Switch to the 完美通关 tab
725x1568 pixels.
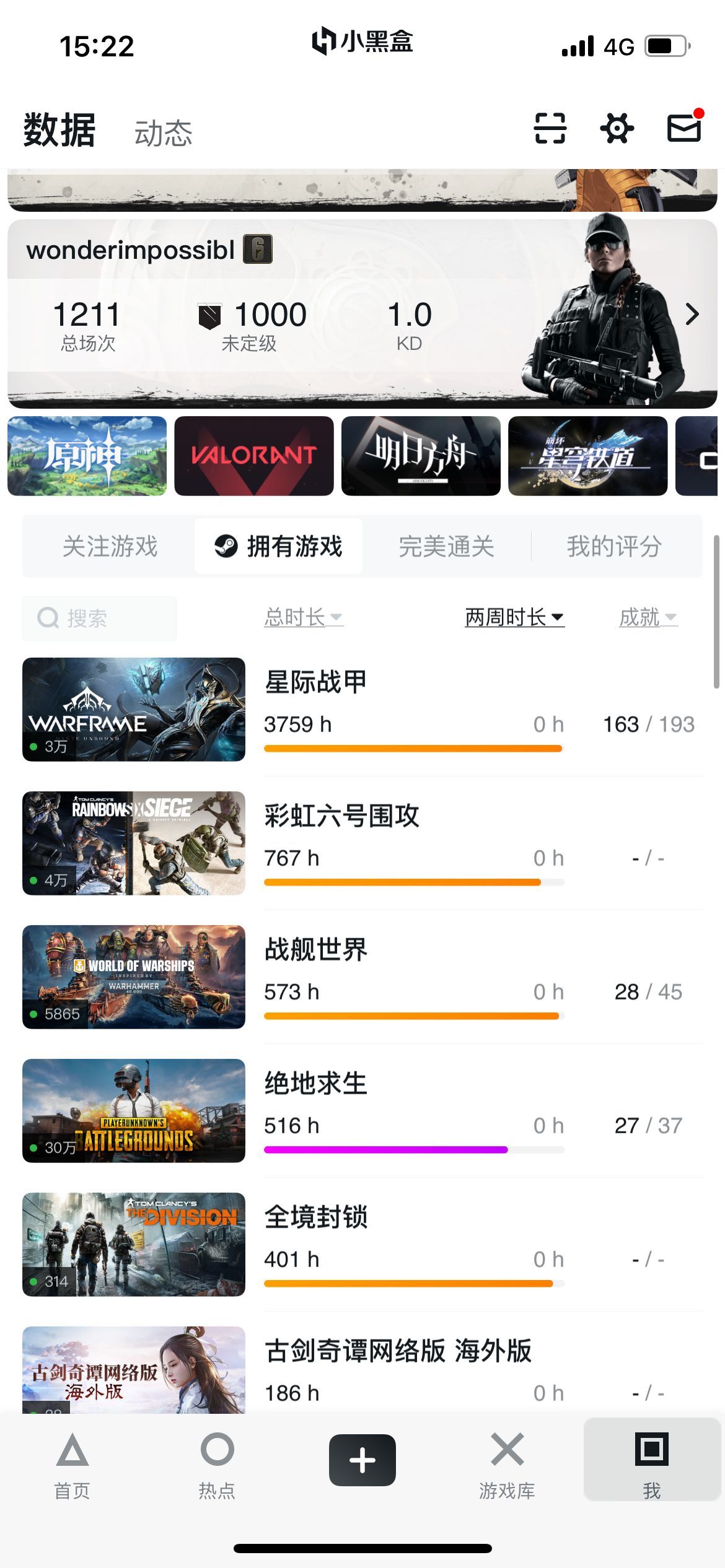446,546
